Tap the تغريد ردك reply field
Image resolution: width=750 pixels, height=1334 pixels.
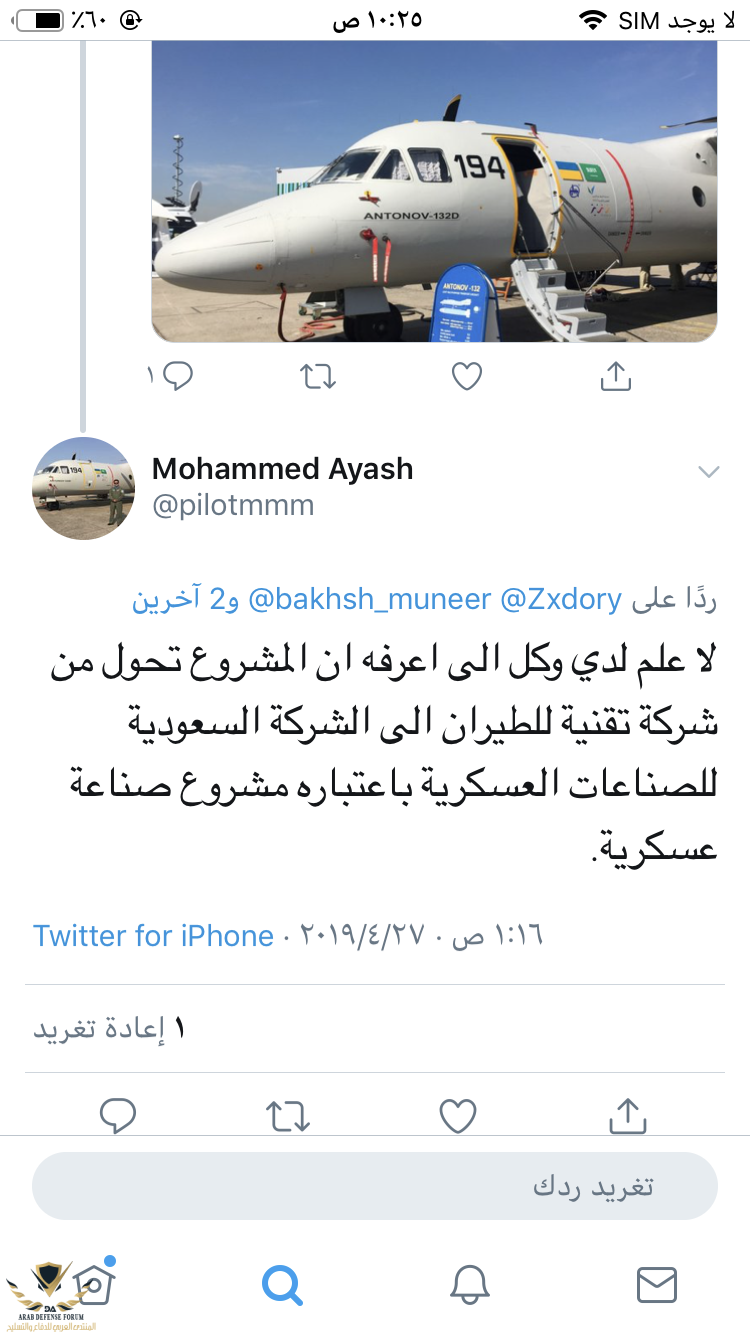click(375, 1186)
